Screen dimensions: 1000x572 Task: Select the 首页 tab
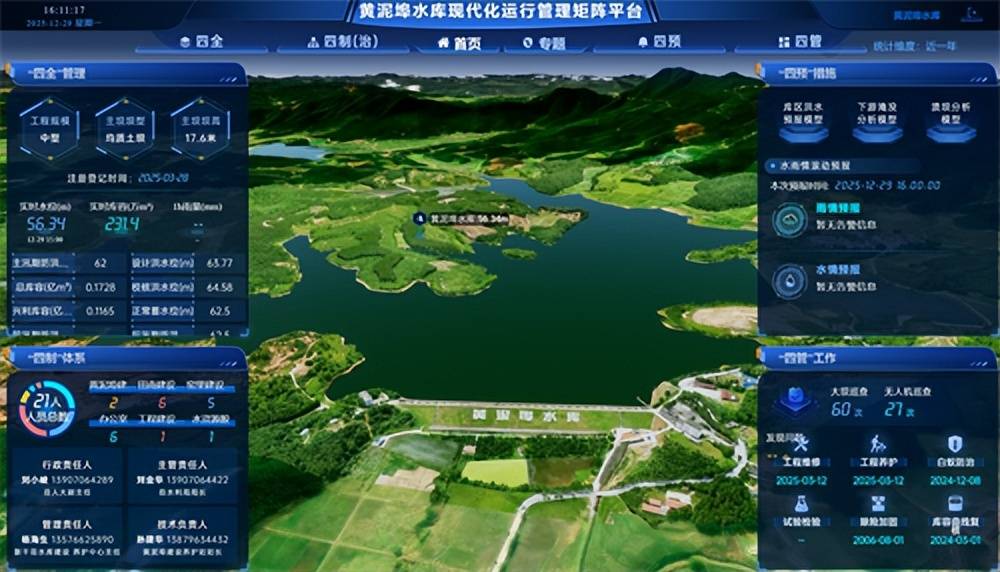[x=460, y=43]
